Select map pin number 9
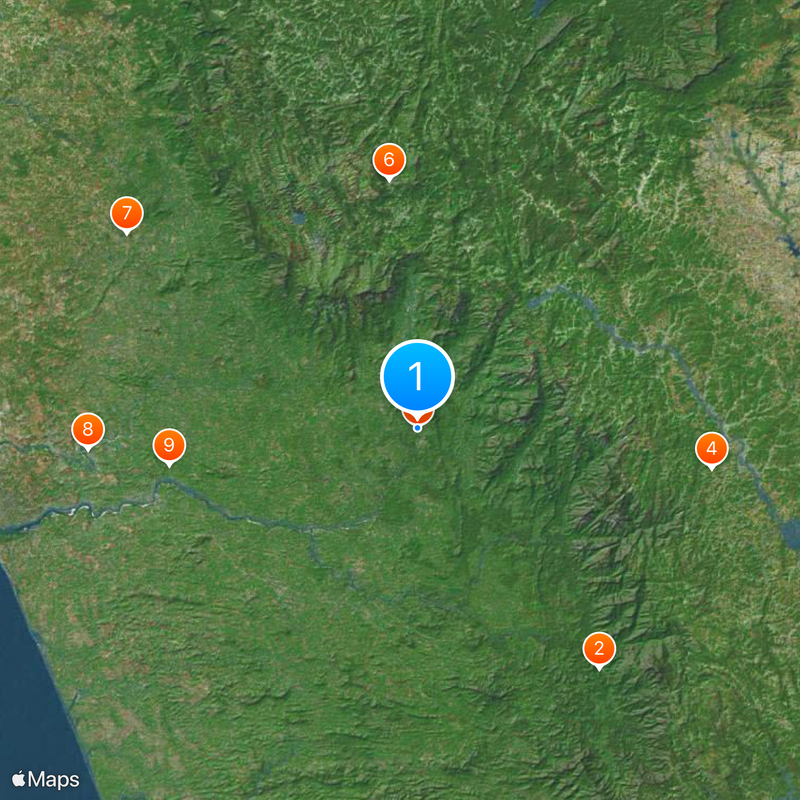 pos(169,446)
